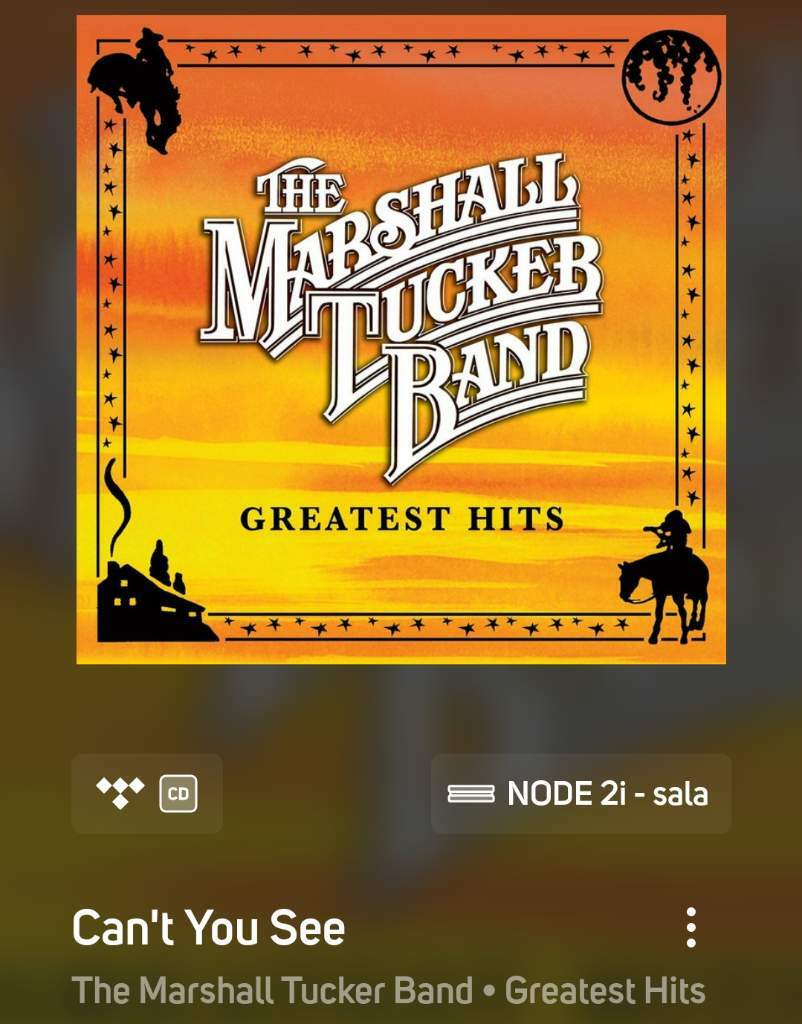Open the track overflow menu
This screenshot has height=1024, width=802.
[691, 927]
